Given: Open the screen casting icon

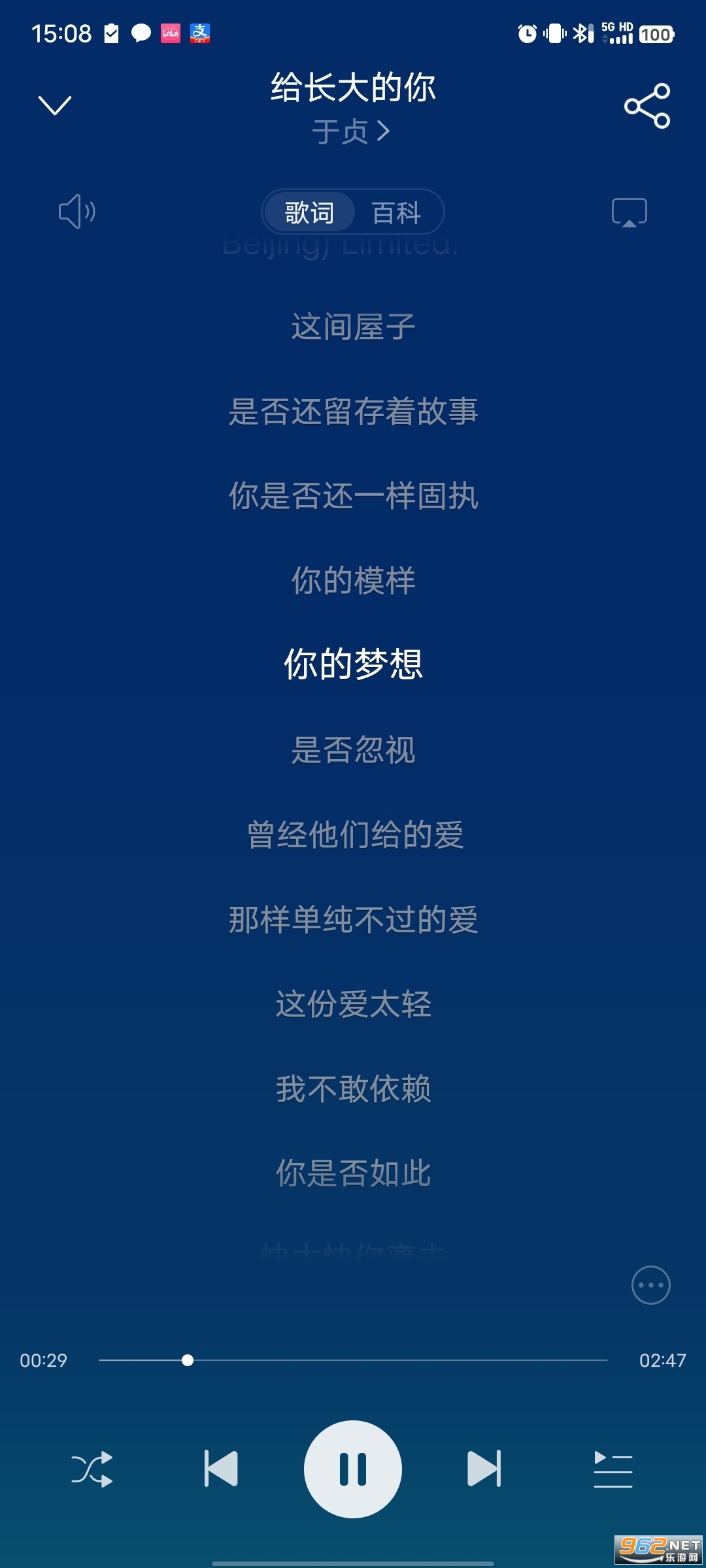Looking at the screenshot, I should click(629, 212).
